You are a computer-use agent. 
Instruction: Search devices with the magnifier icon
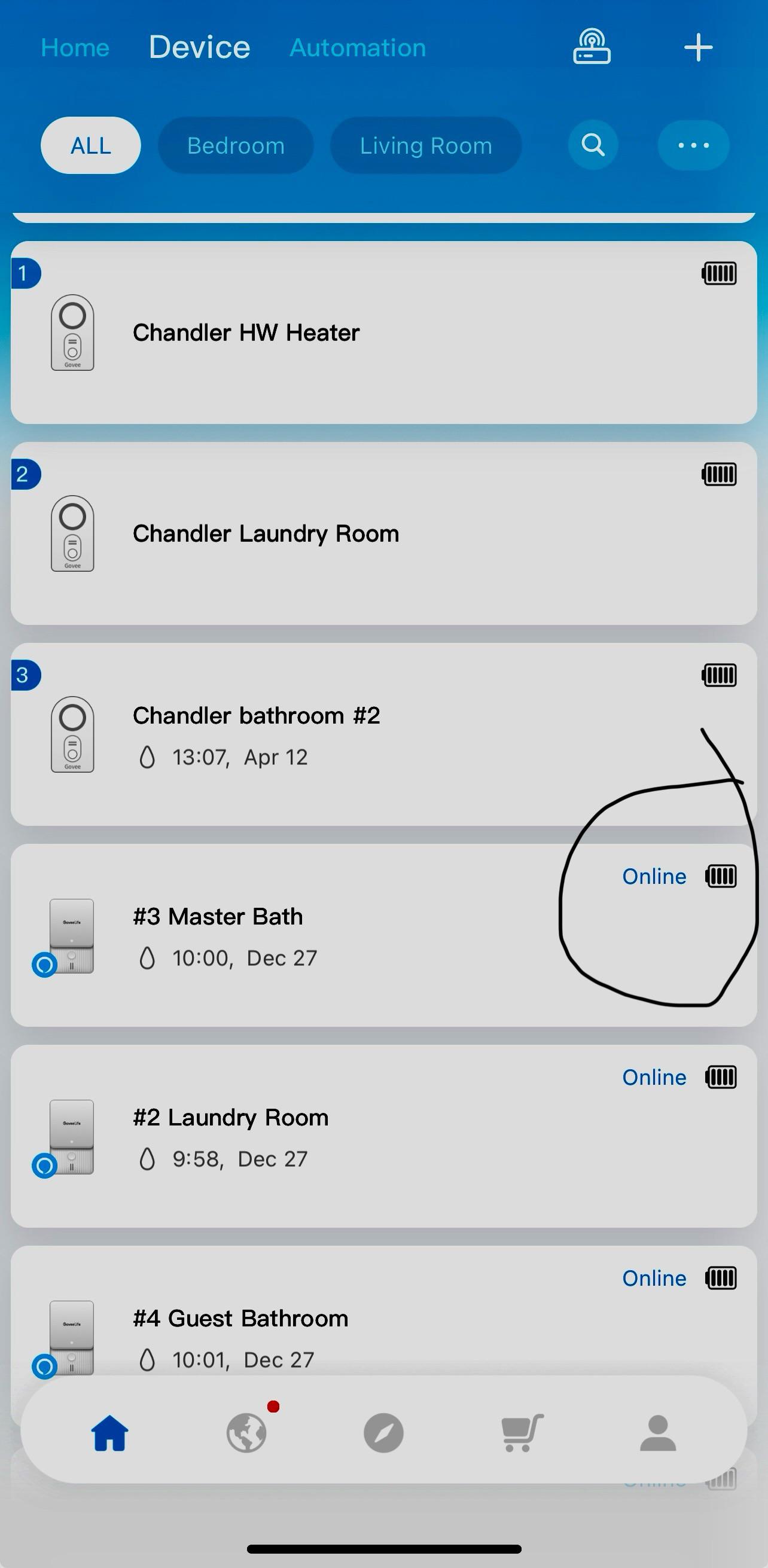[x=593, y=145]
